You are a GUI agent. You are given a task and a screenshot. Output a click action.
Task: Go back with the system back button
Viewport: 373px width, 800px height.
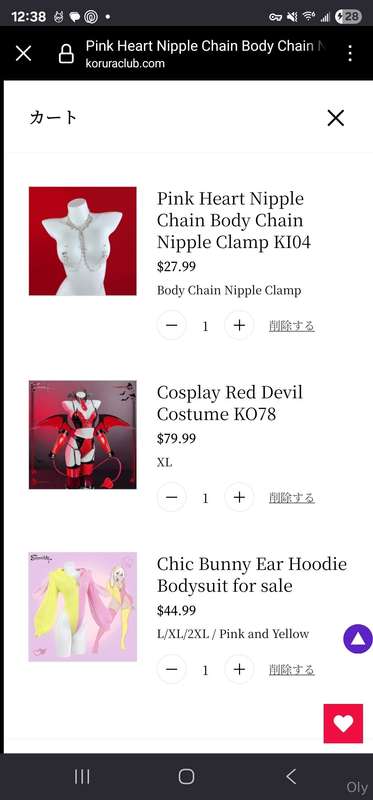(x=290, y=777)
